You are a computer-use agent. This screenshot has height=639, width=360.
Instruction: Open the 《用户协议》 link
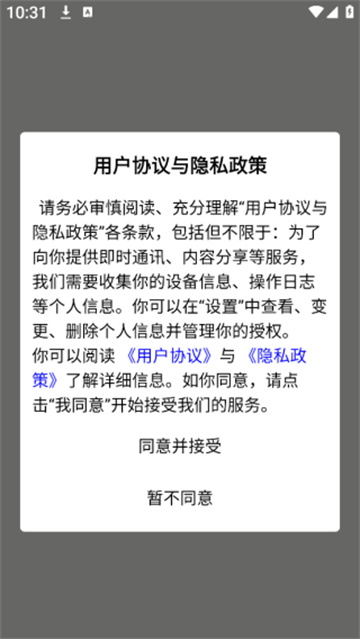(x=169, y=357)
